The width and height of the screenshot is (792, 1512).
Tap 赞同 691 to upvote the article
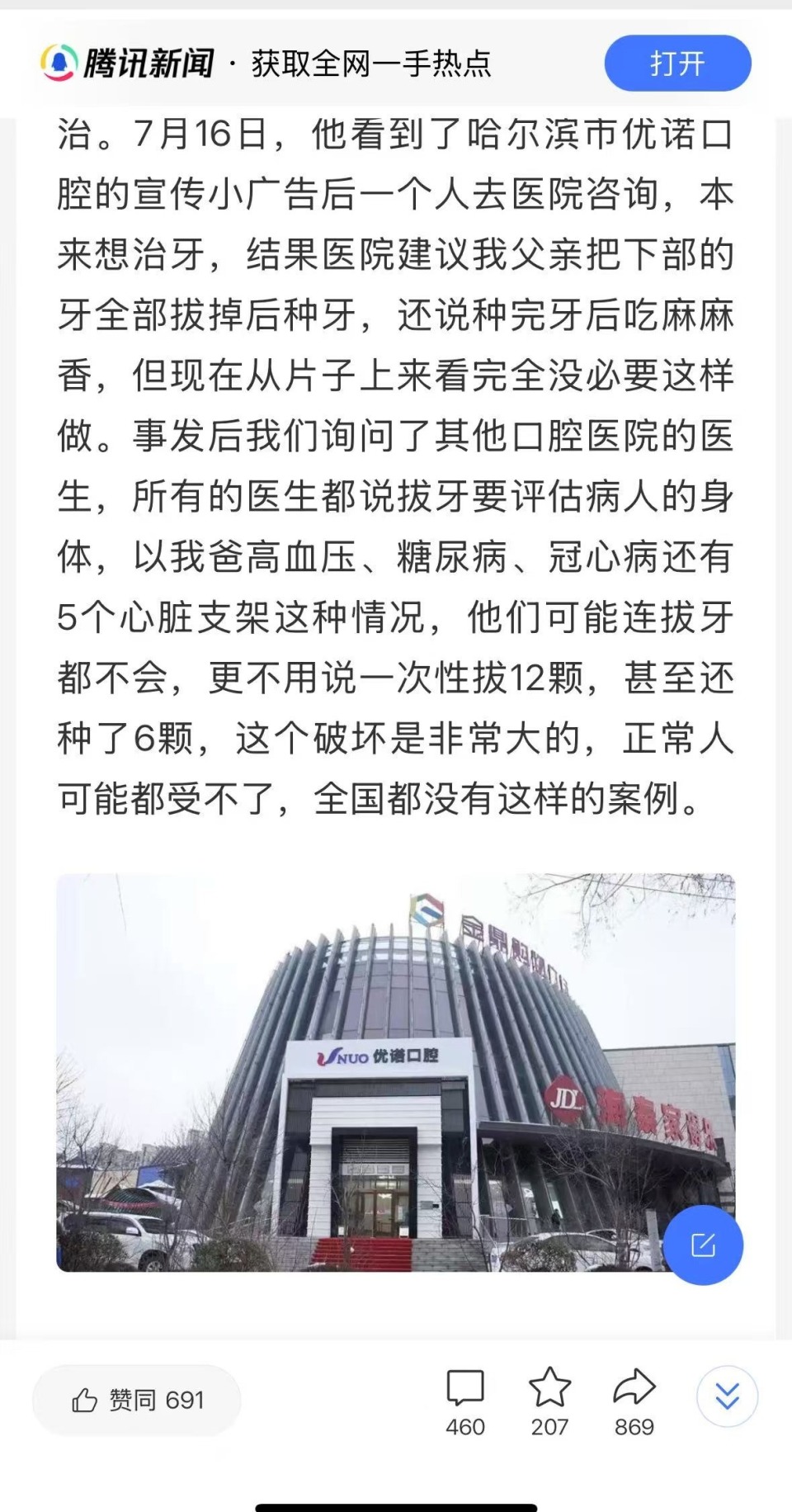click(x=137, y=1400)
